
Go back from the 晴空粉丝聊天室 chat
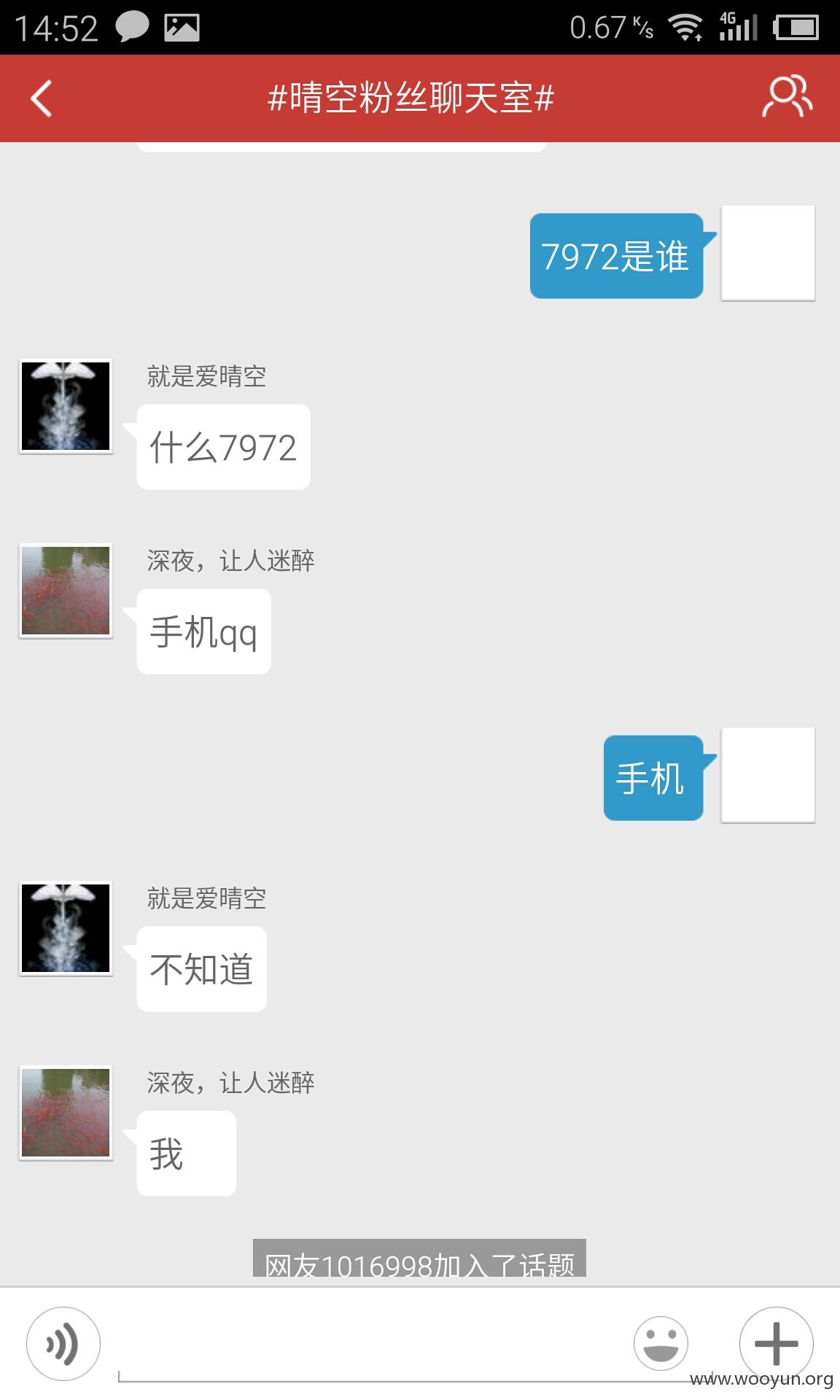[x=42, y=98]
